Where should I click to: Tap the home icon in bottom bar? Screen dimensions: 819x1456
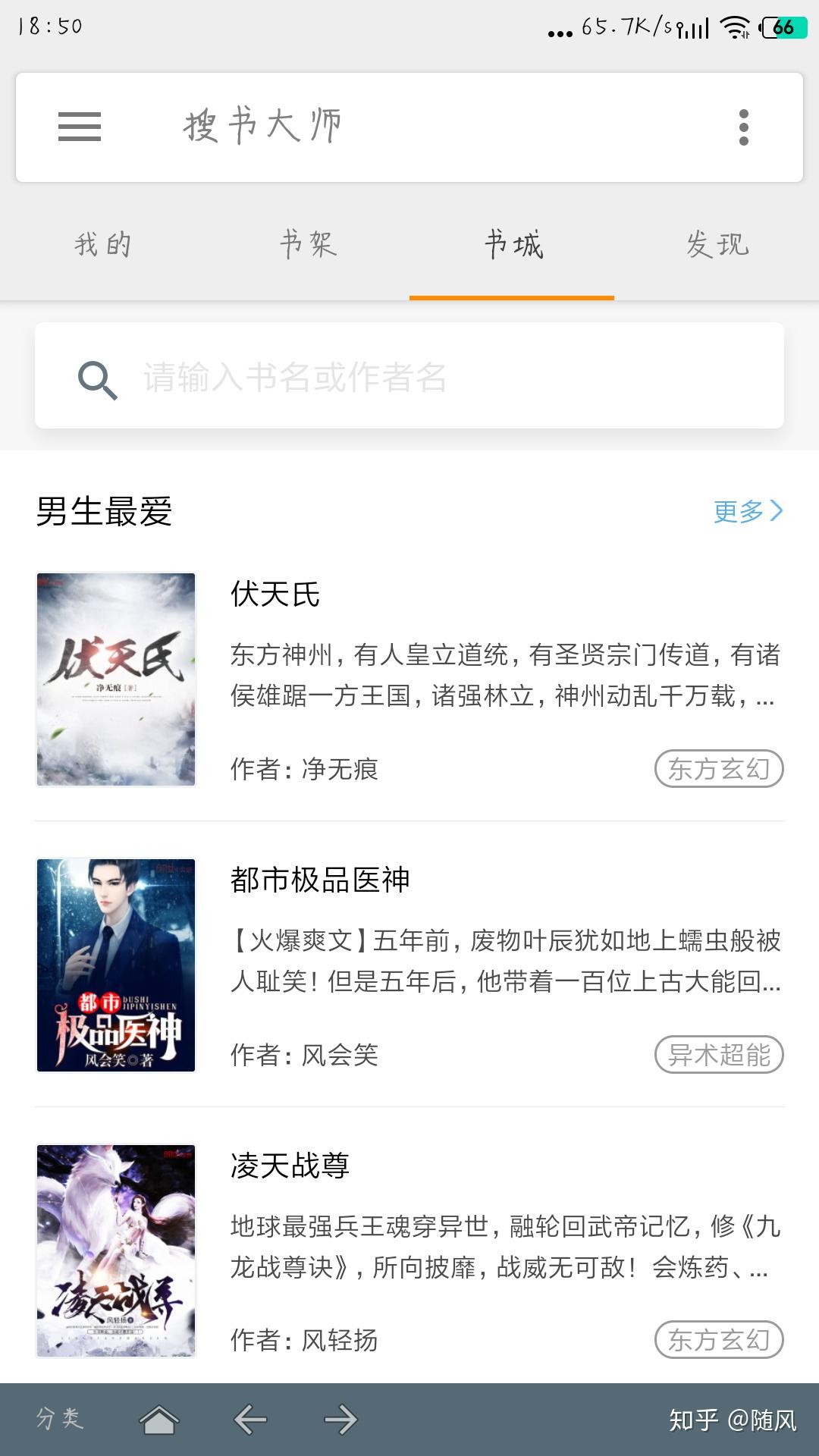coord(158,1418)
